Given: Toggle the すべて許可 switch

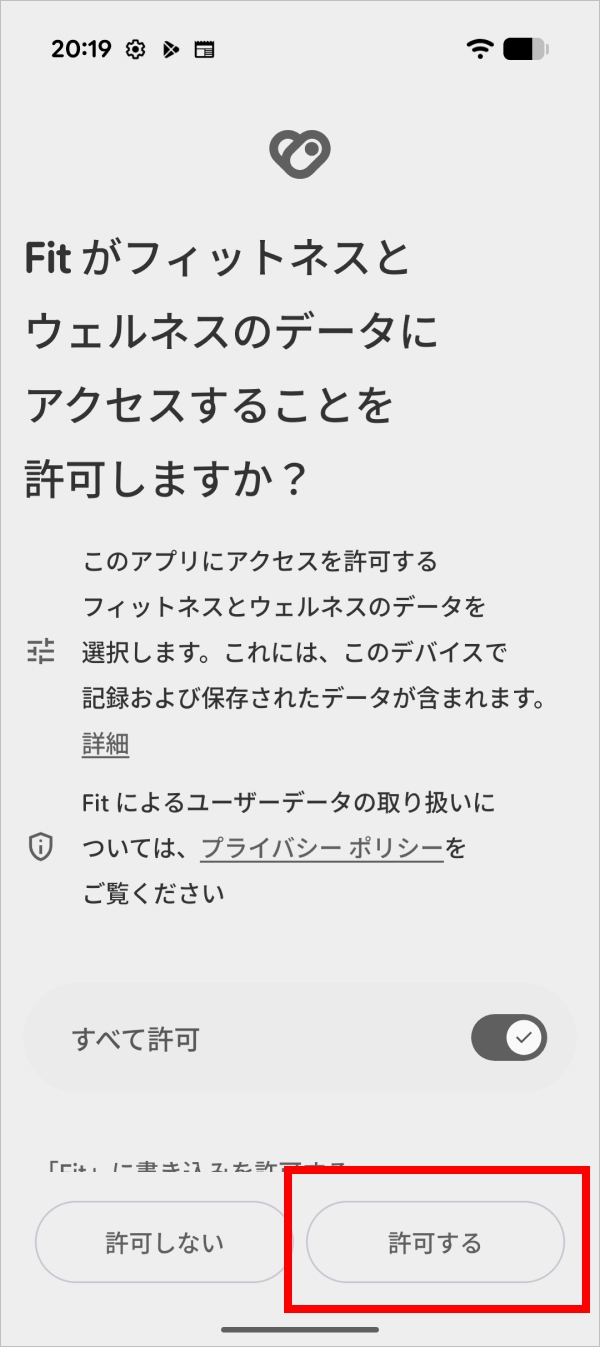Looking at the screenshot, I should pyautogui.click(x=508, y=1038).
